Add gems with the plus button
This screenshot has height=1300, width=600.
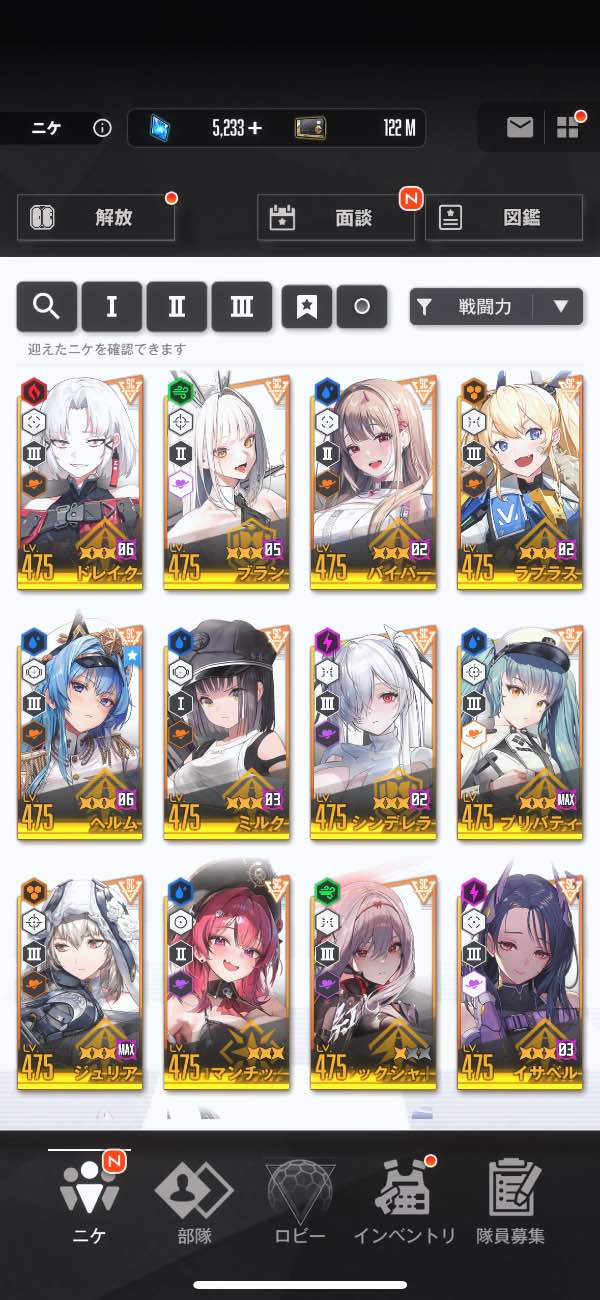click(x=256, y=128)
